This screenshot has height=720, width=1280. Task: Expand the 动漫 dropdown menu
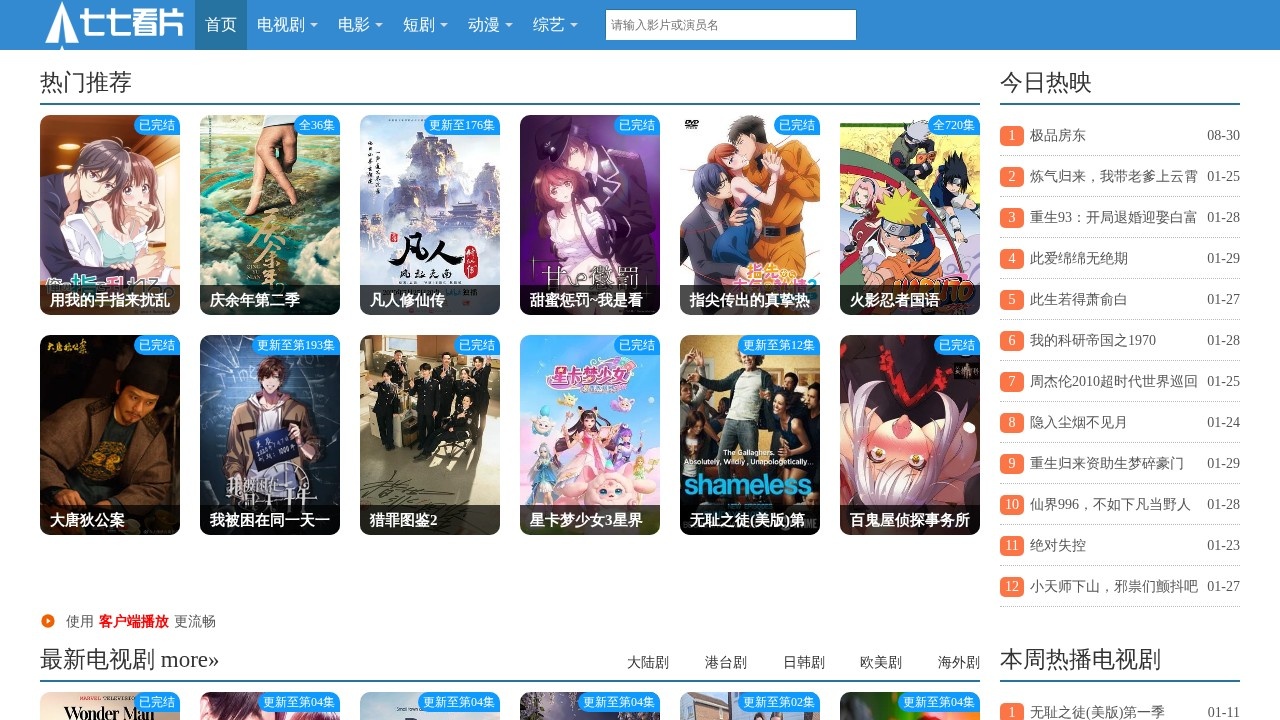490,25
